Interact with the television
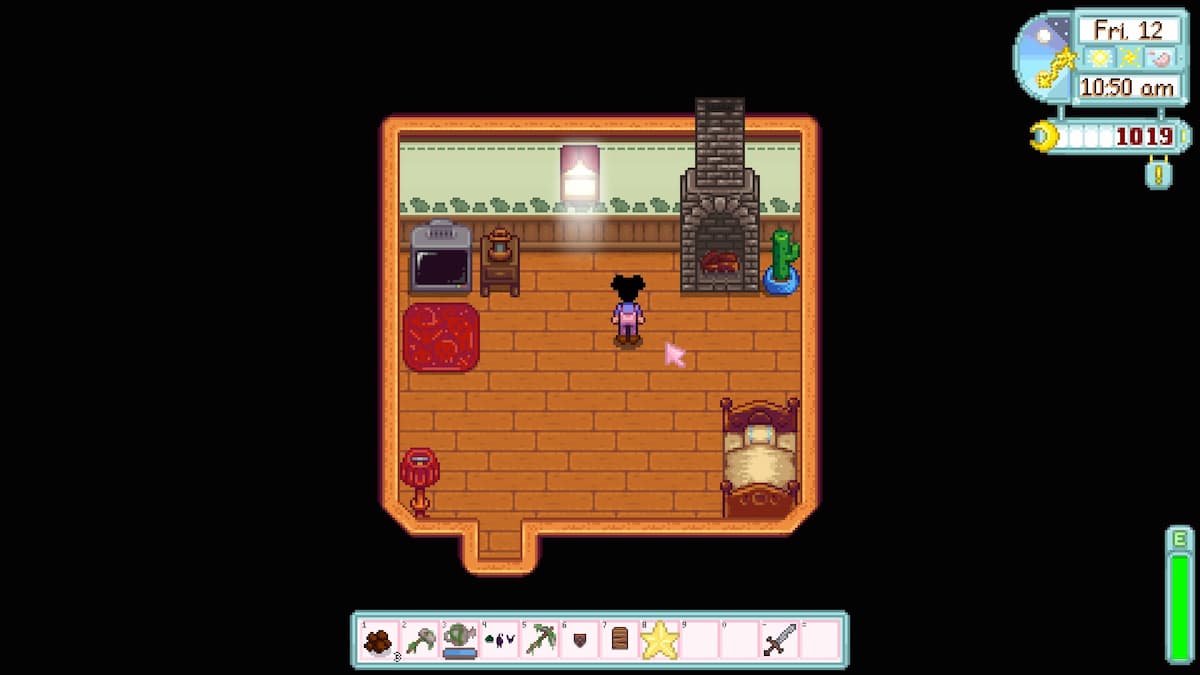The image size is (1200, 675). tap(440, 260)
